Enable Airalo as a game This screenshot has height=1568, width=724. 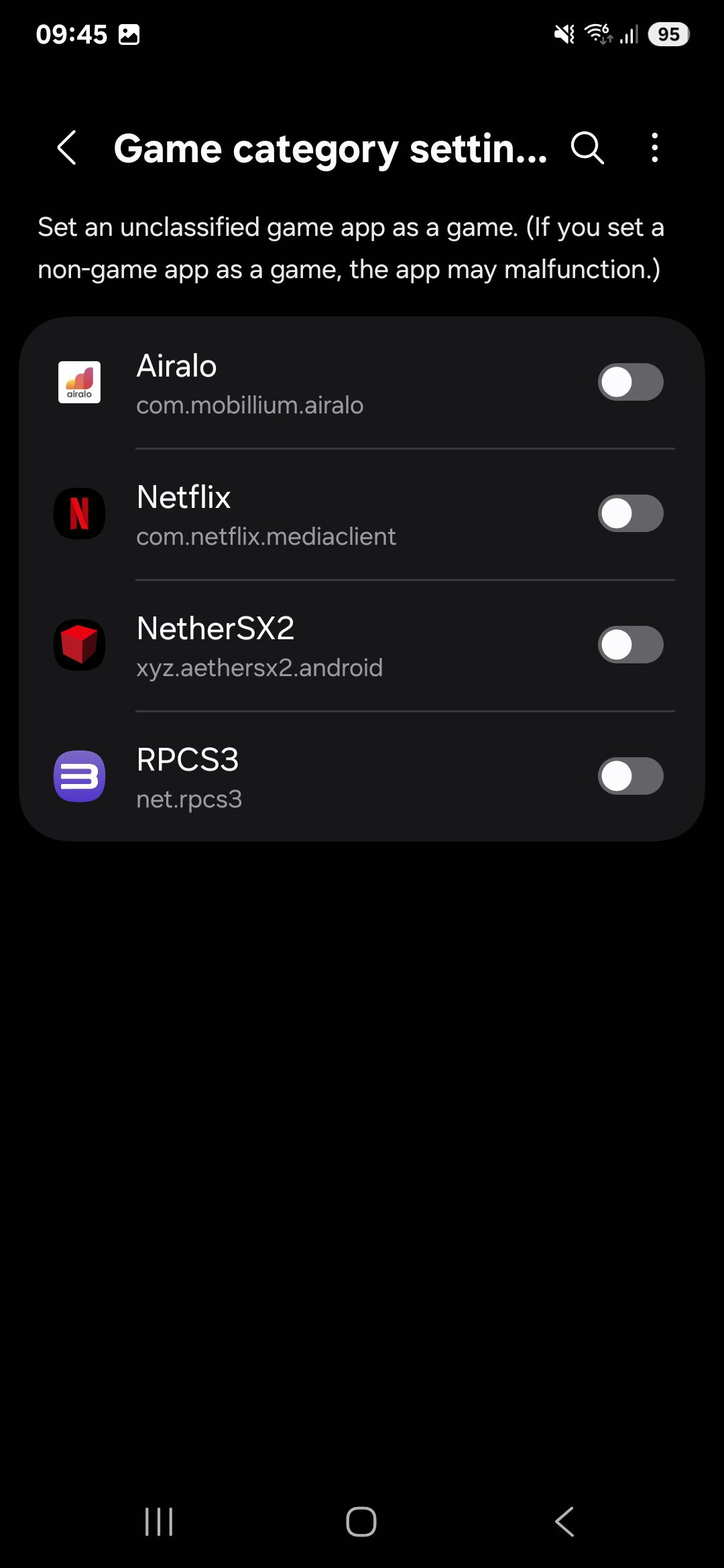[x=630, y=382]
